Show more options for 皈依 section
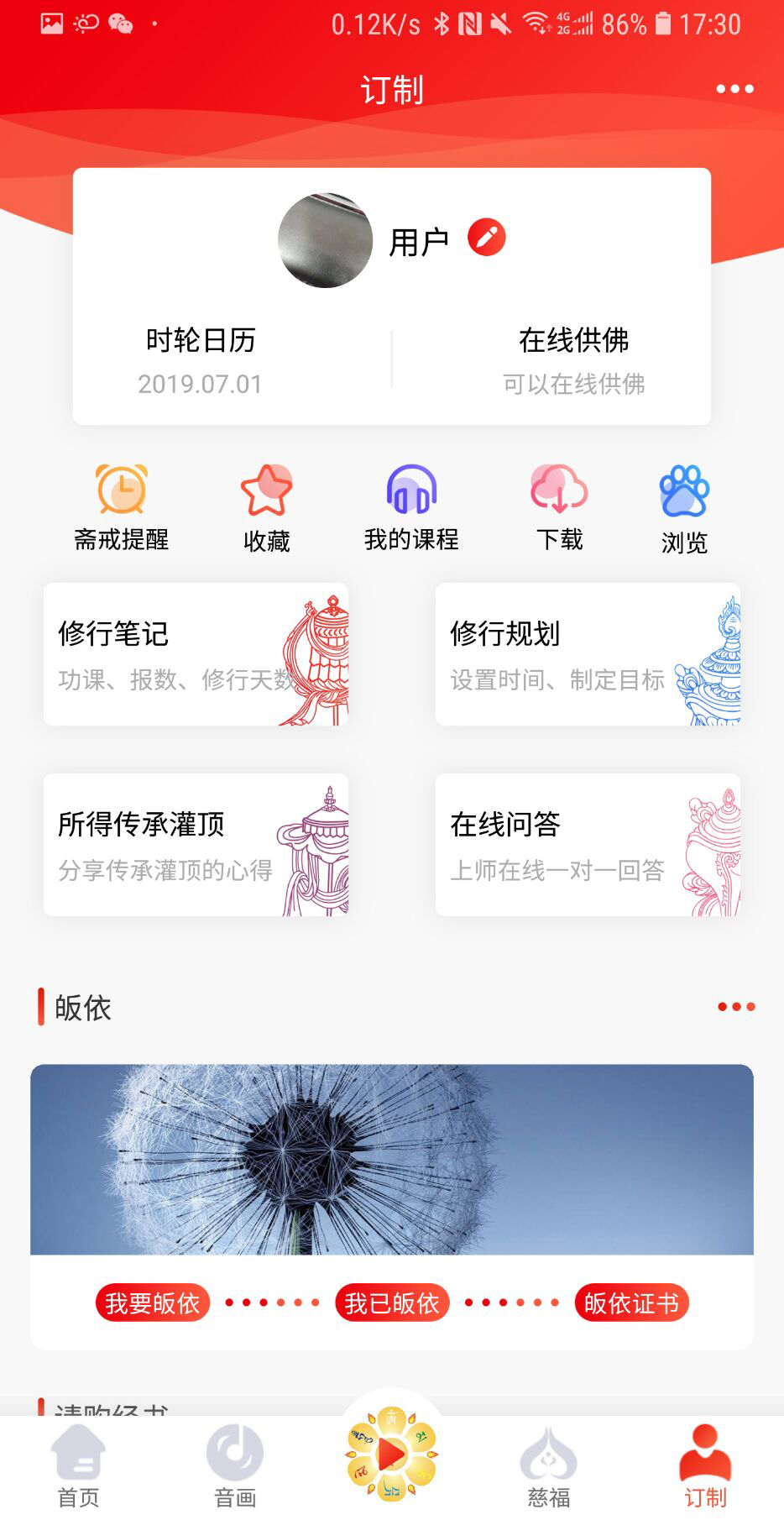The height and width of the screenshot is (1520, 784). pos(736,1007)
